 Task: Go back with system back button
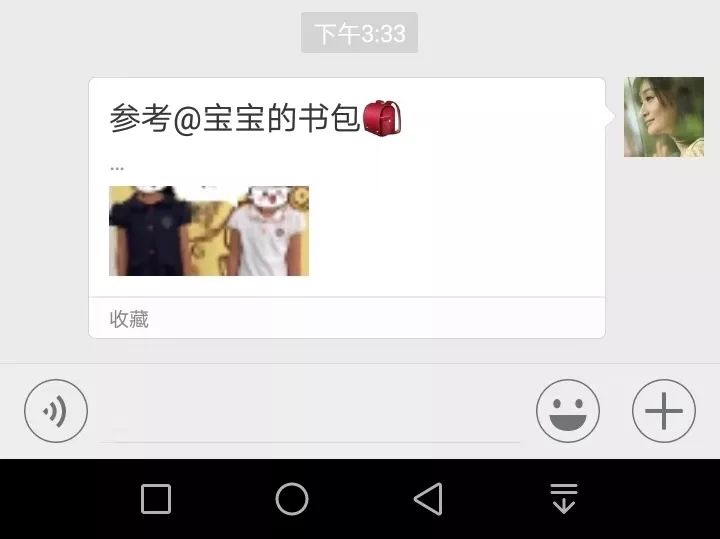(x=428, y=498)
